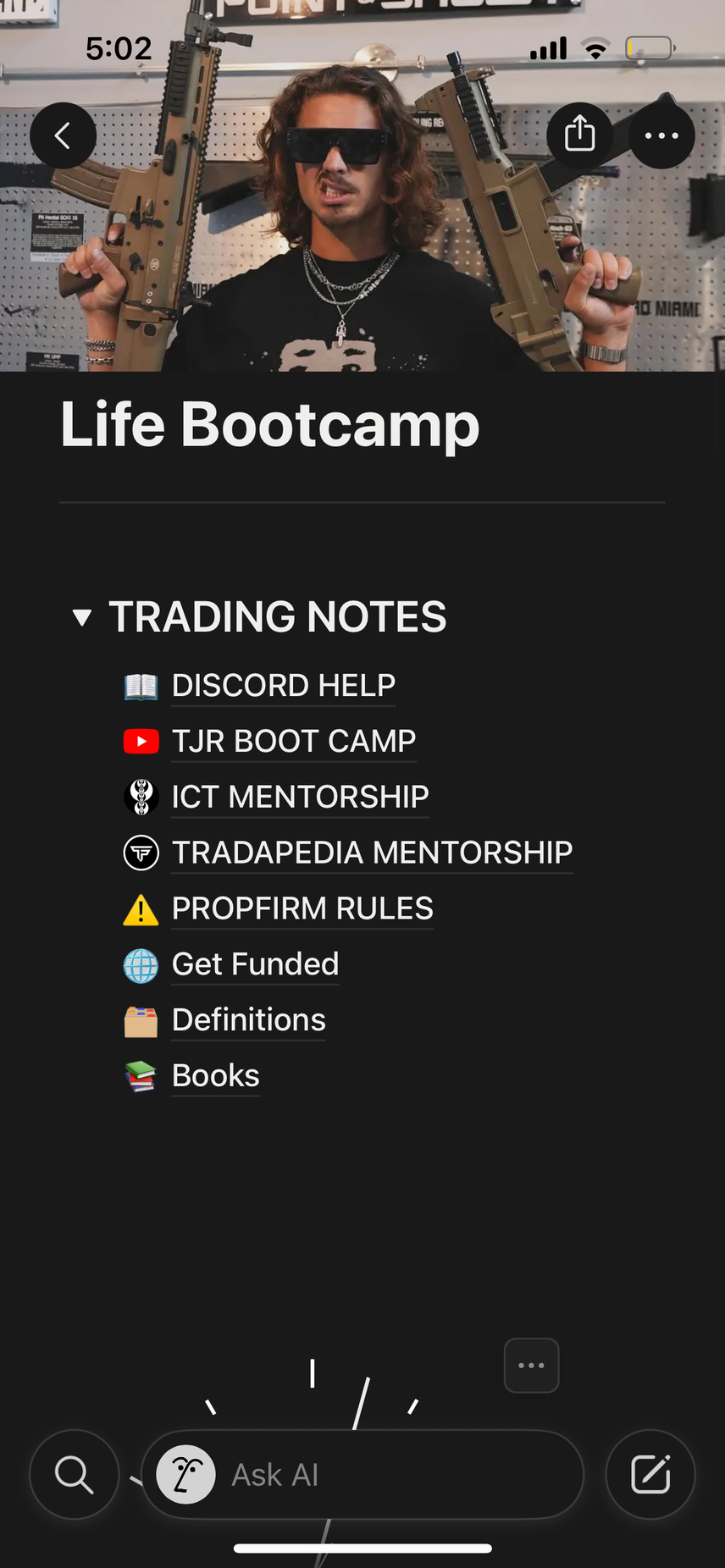This screenshot has height=1568, width=725.
Task: Open the TJR BOOT CAMP page
Action: coord(293,742)
